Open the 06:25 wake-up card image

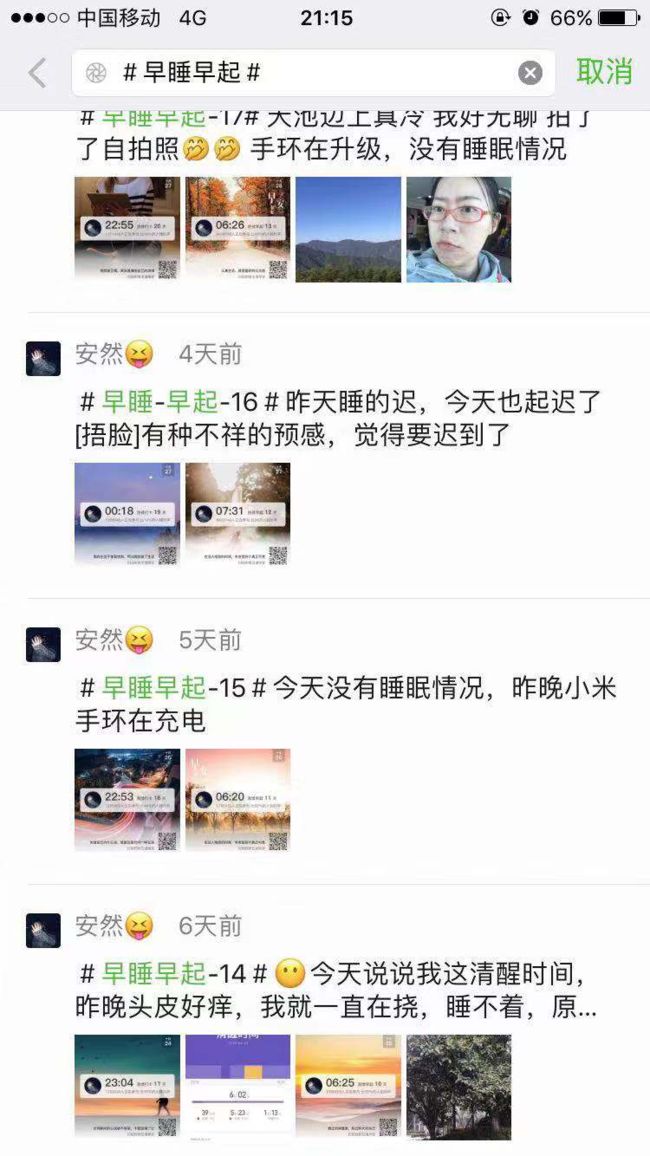(348, 1086)
